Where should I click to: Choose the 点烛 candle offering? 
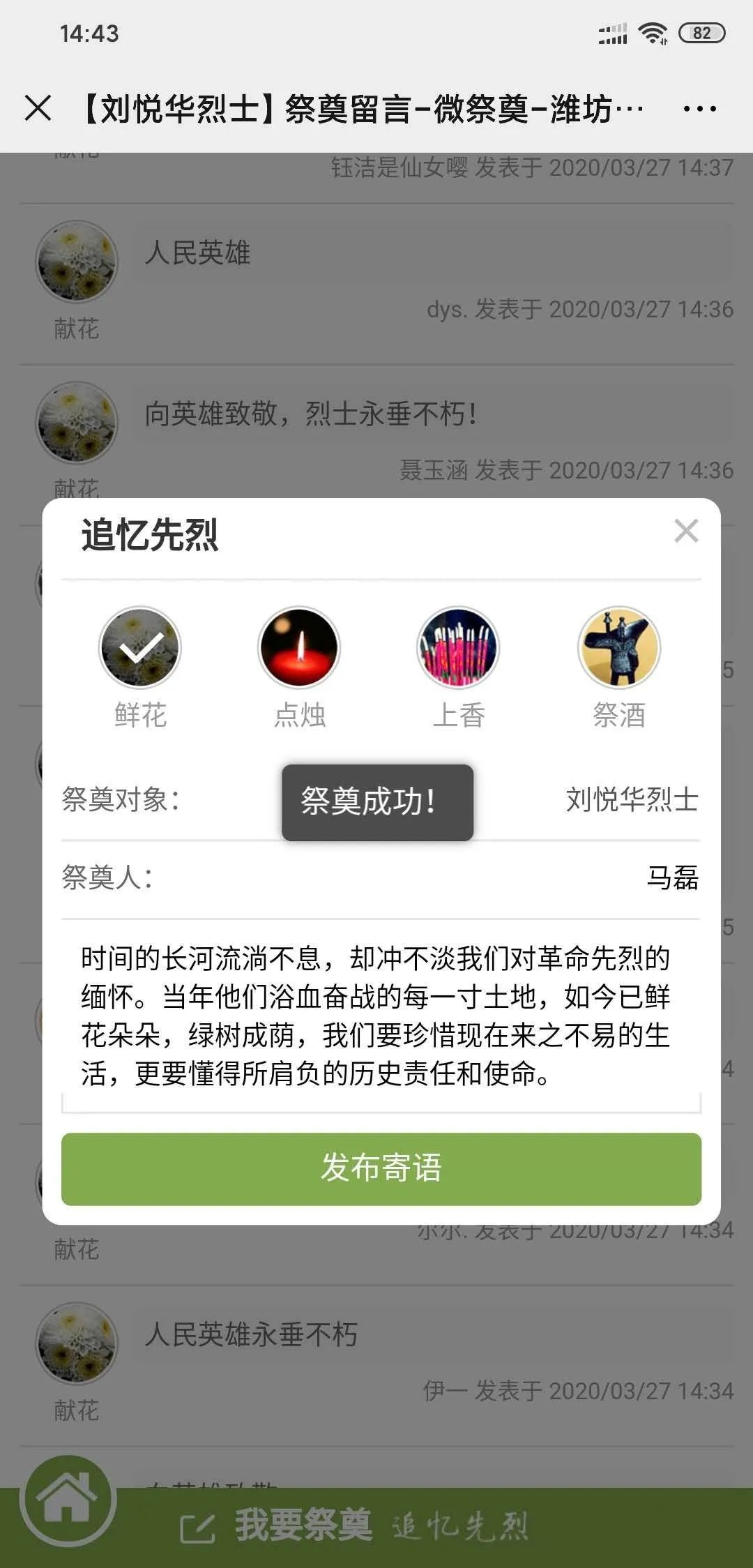299,648
